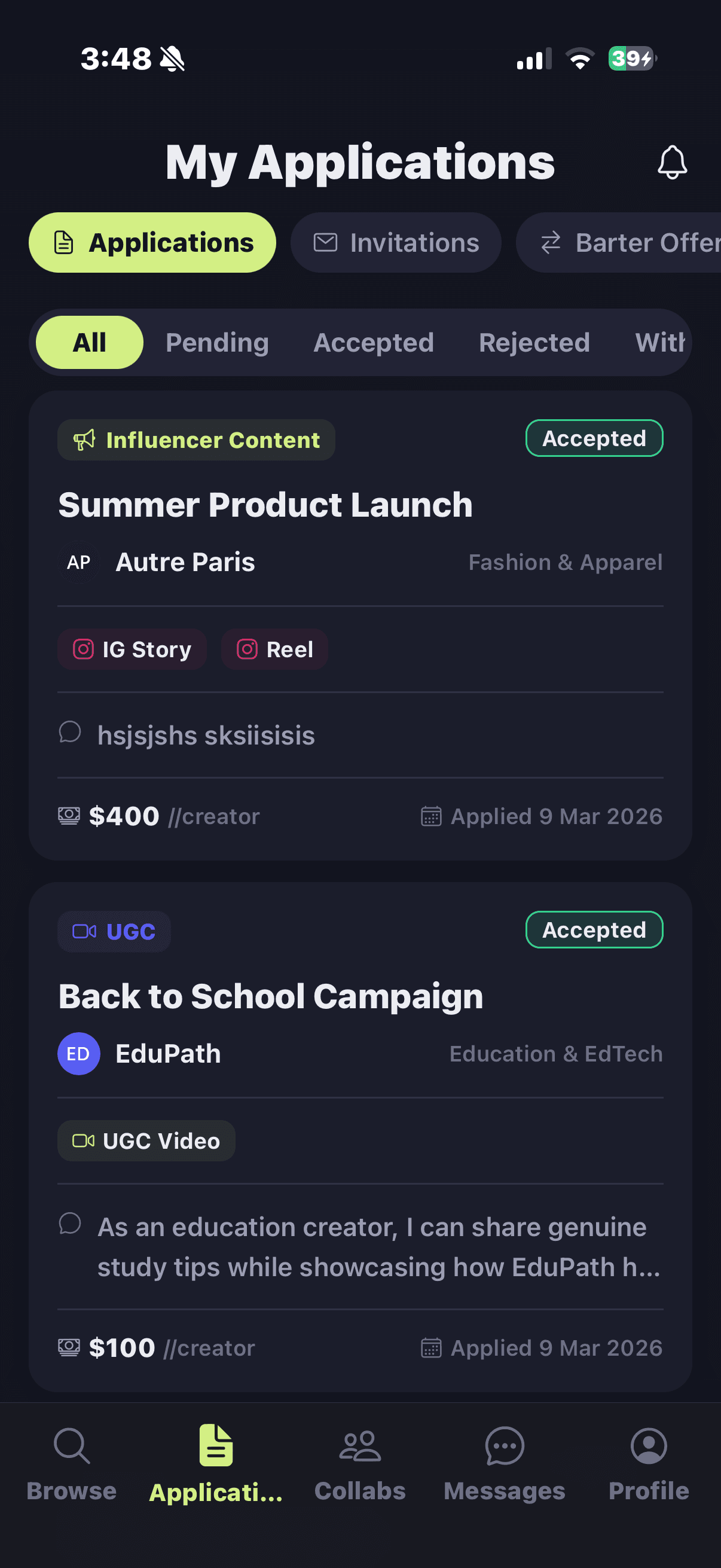Switch to the Invitations tab
This screenshot has width=721, height=1568.
(396, 242)
